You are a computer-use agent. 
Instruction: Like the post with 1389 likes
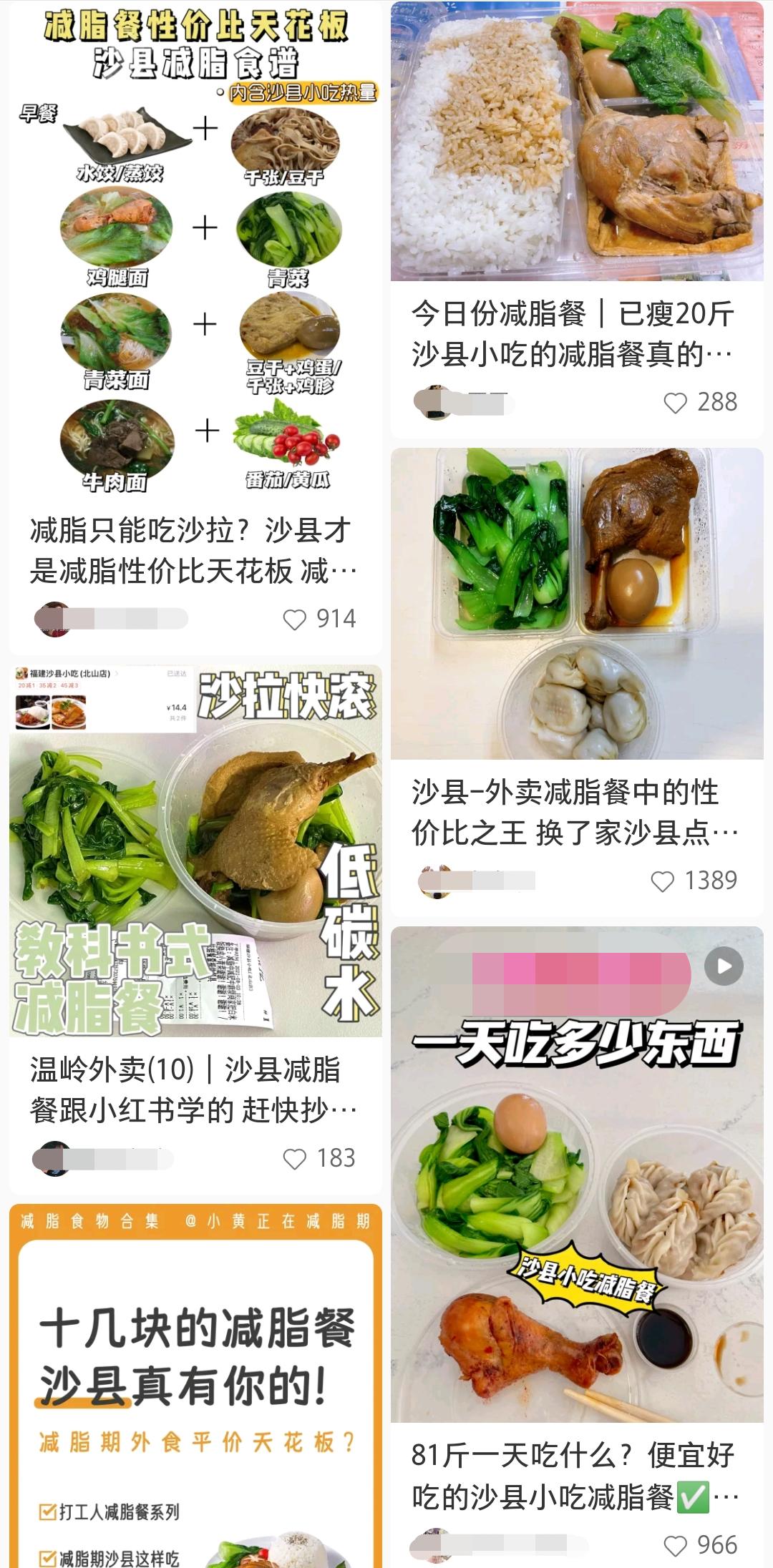pyautogui.click(x=662, y=881)
